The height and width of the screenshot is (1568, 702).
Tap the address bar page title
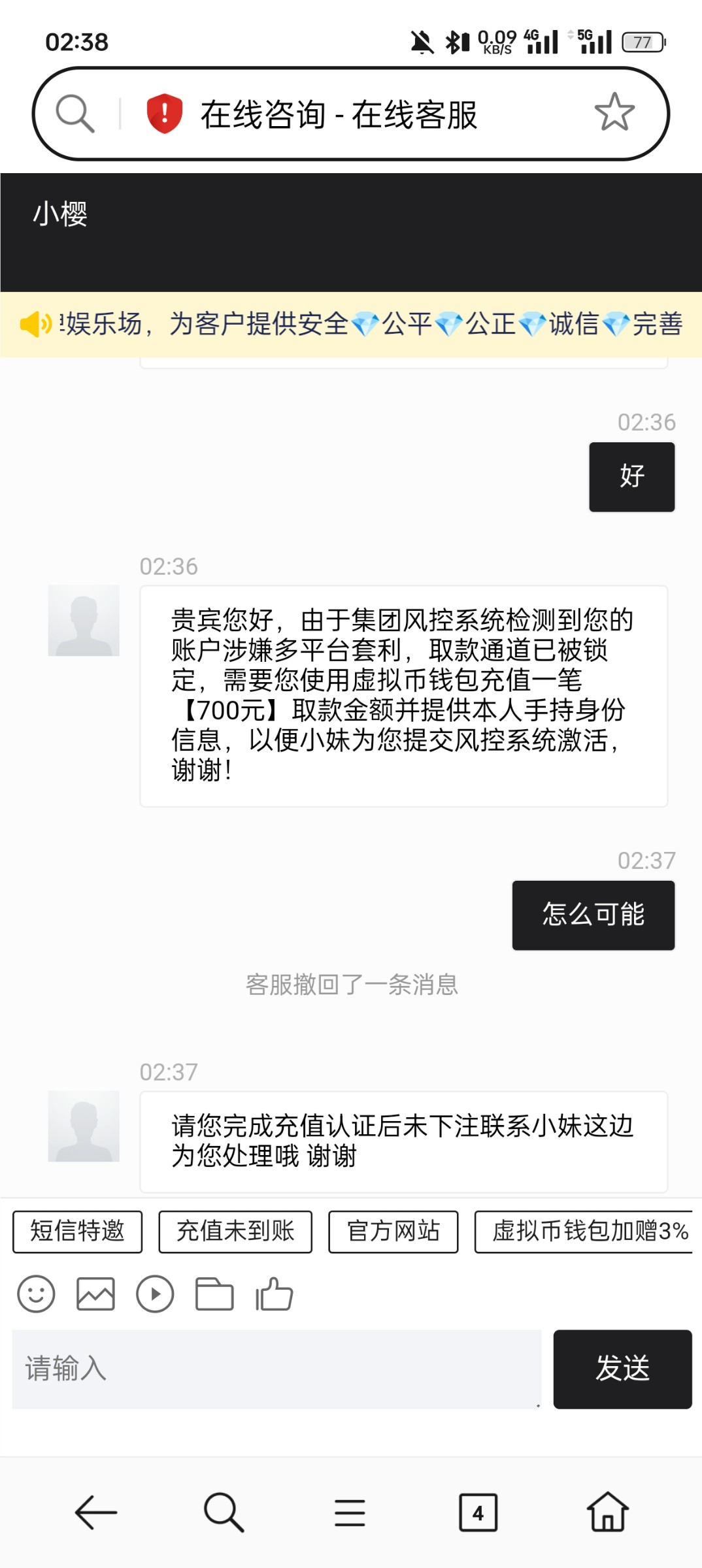pyautogui.click(x=339, y=115)
